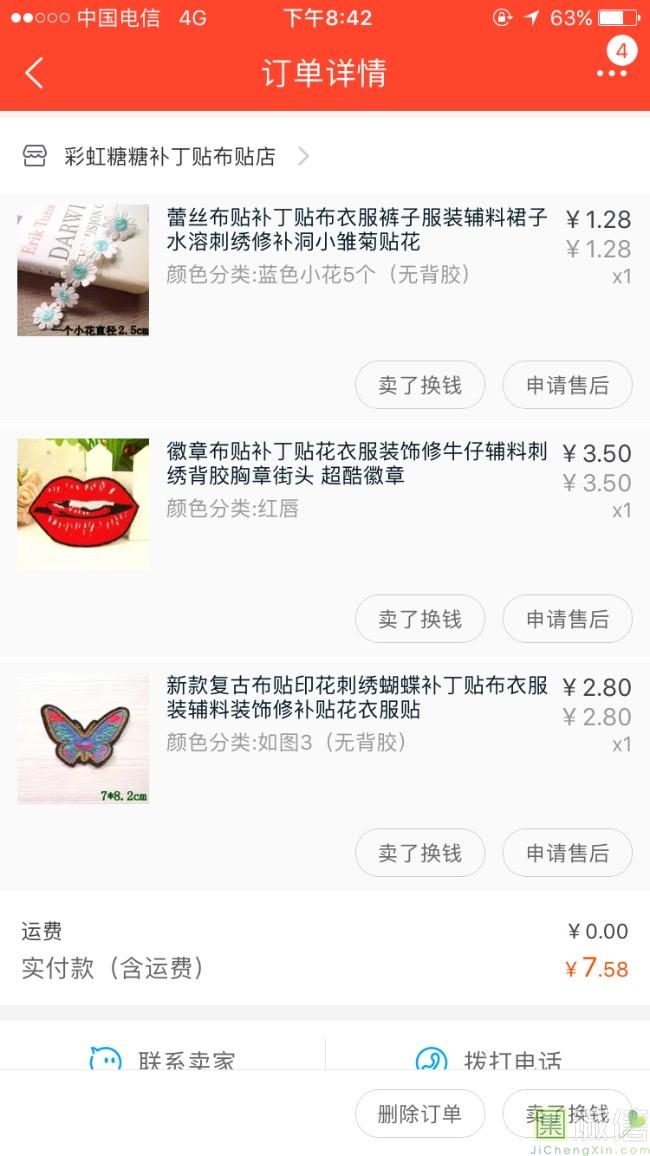The image size is (650, 1156).
Task: Request 申请售后 for the red lips patch
Action: click(567, 619)
